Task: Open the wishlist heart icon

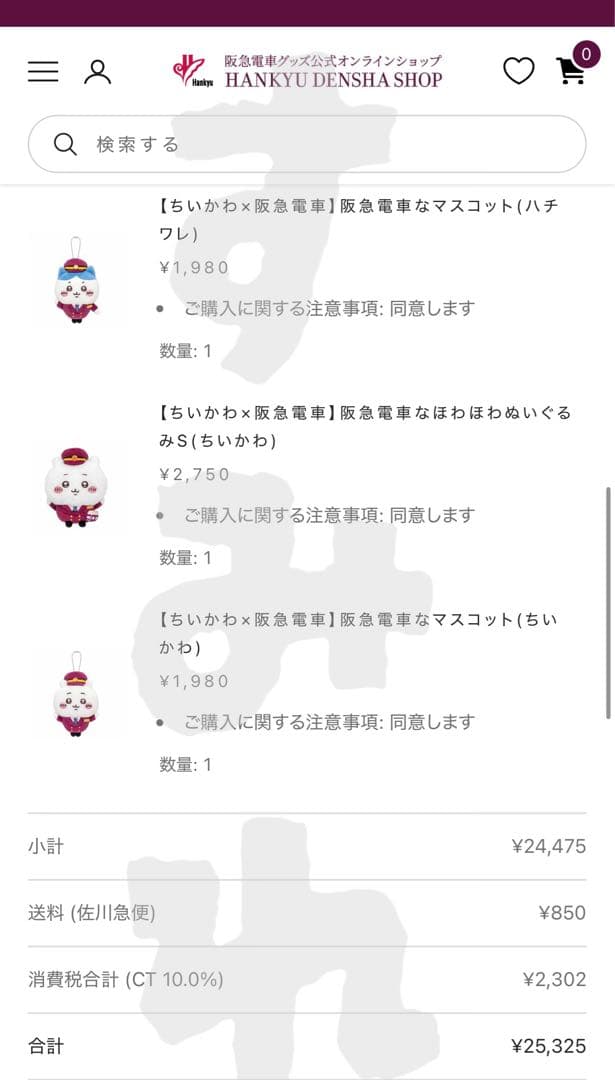Action: pyautogui.click(x=518, y=71)
